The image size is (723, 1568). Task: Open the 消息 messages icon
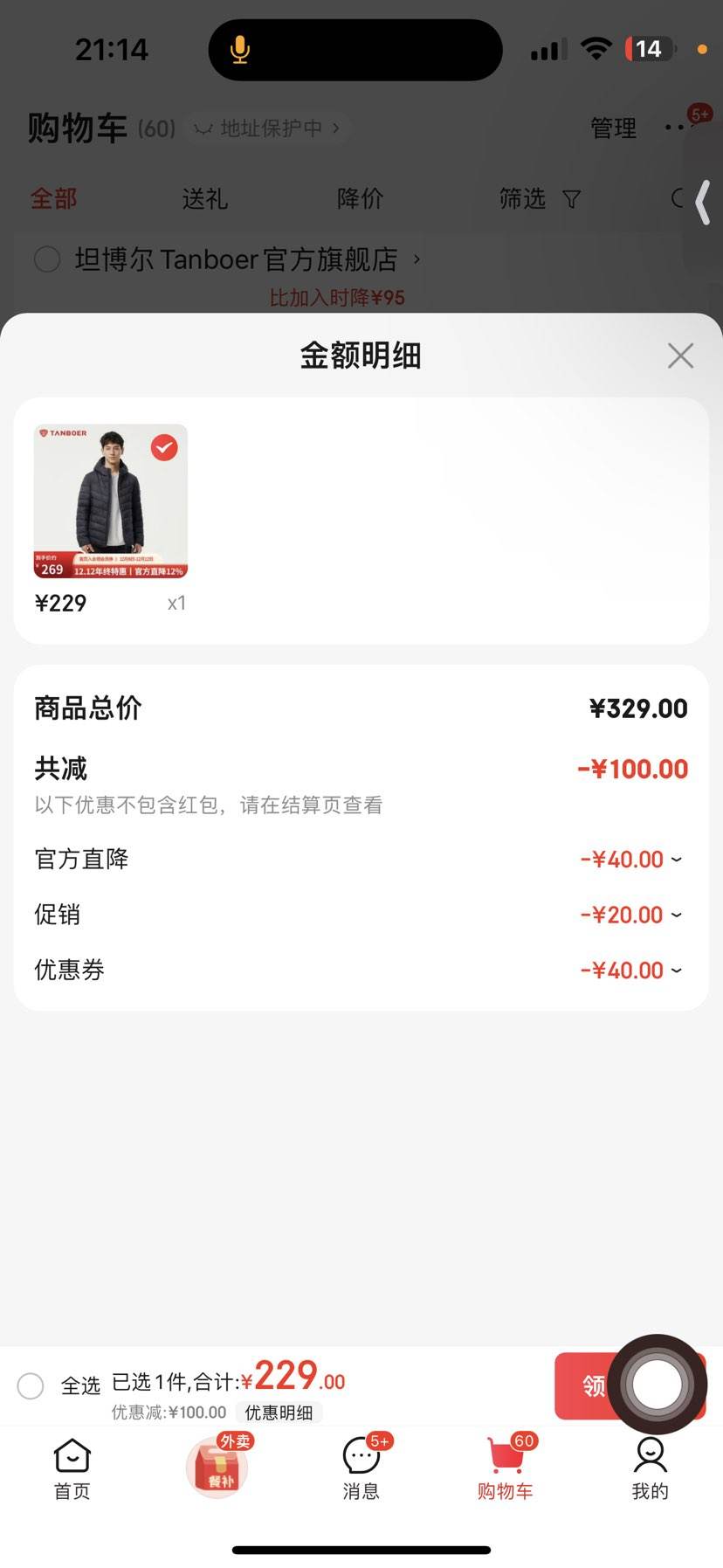pos(361,1457)
